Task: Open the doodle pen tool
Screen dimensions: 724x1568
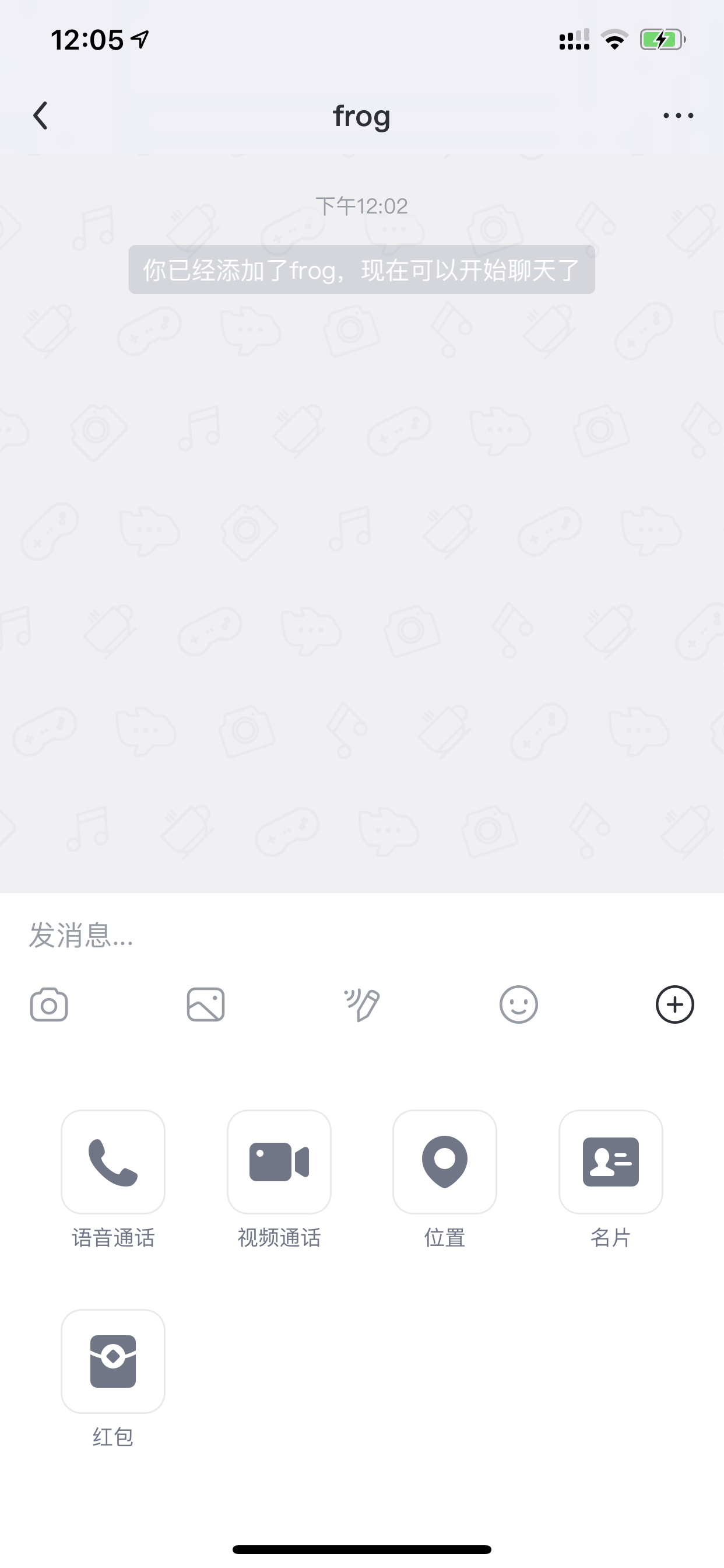Action: point(362,1005)
